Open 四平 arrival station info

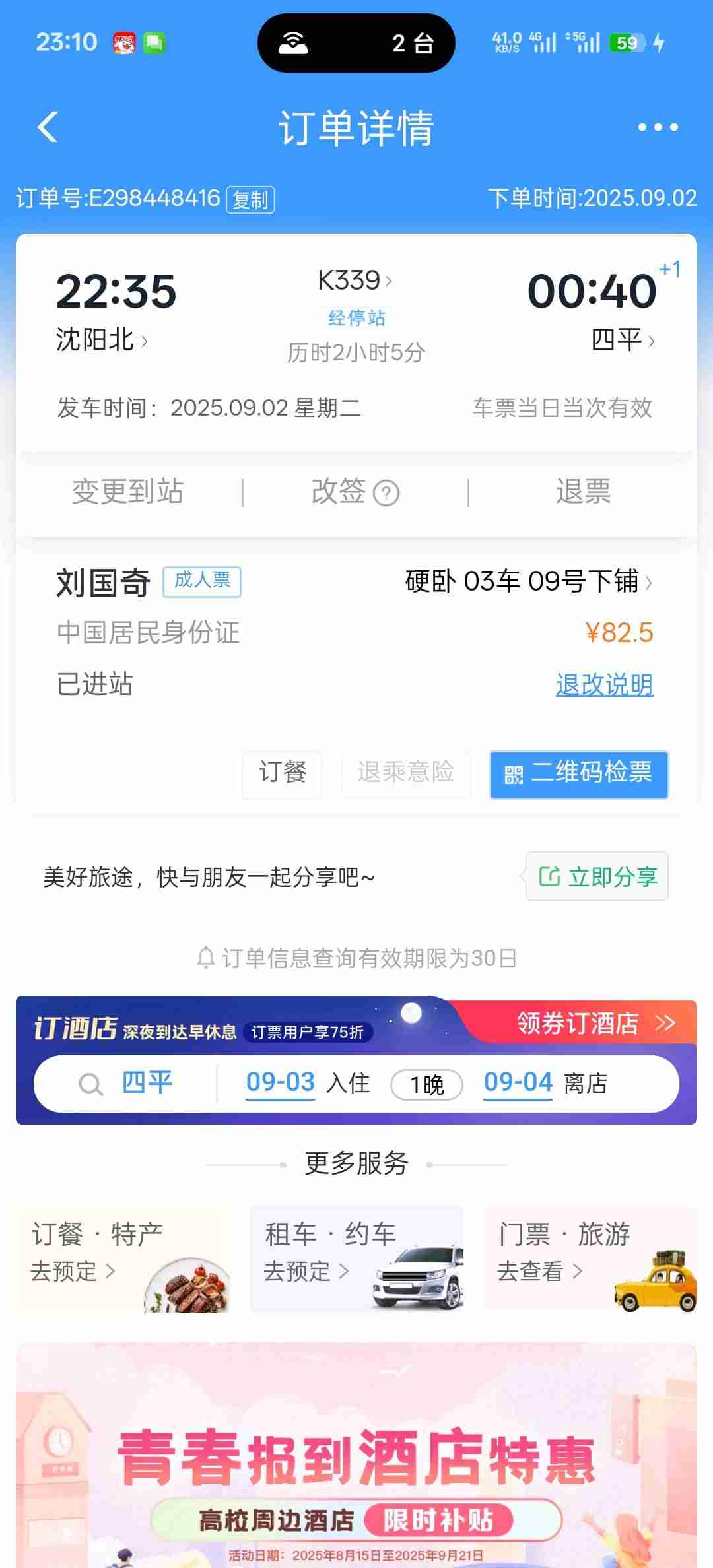click(x=622, y=341)
